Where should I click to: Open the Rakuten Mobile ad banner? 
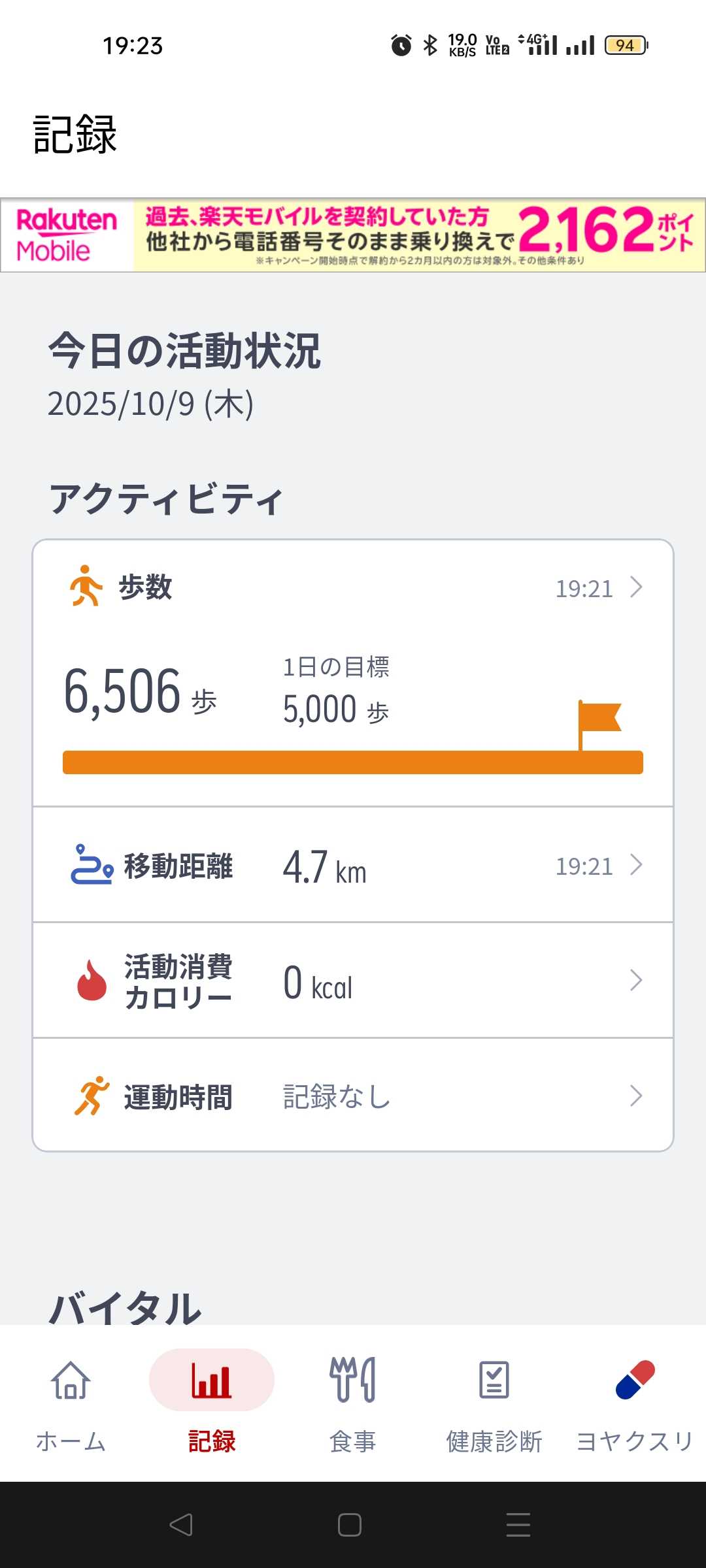click(353, 235)
